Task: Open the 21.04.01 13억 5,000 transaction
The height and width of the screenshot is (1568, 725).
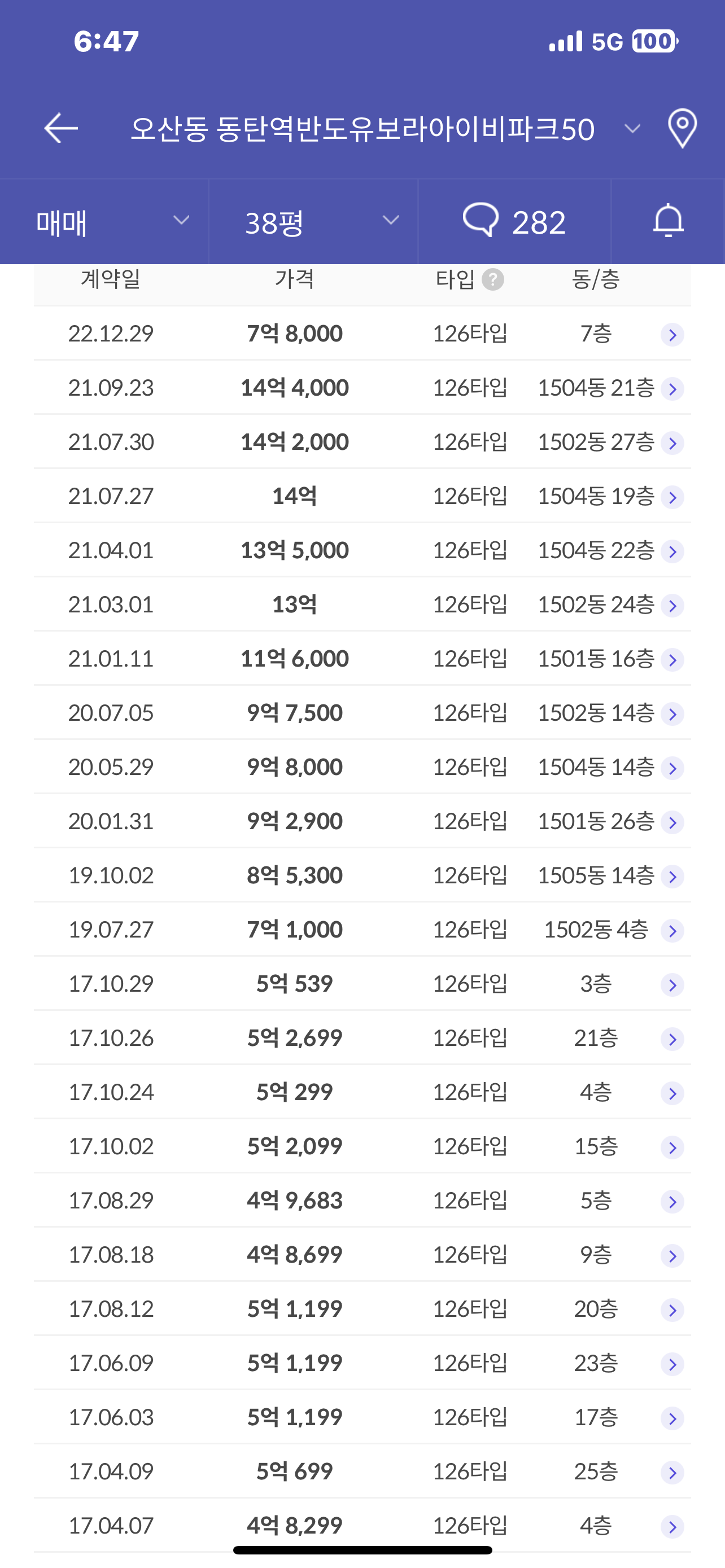Action: (362, 550)
